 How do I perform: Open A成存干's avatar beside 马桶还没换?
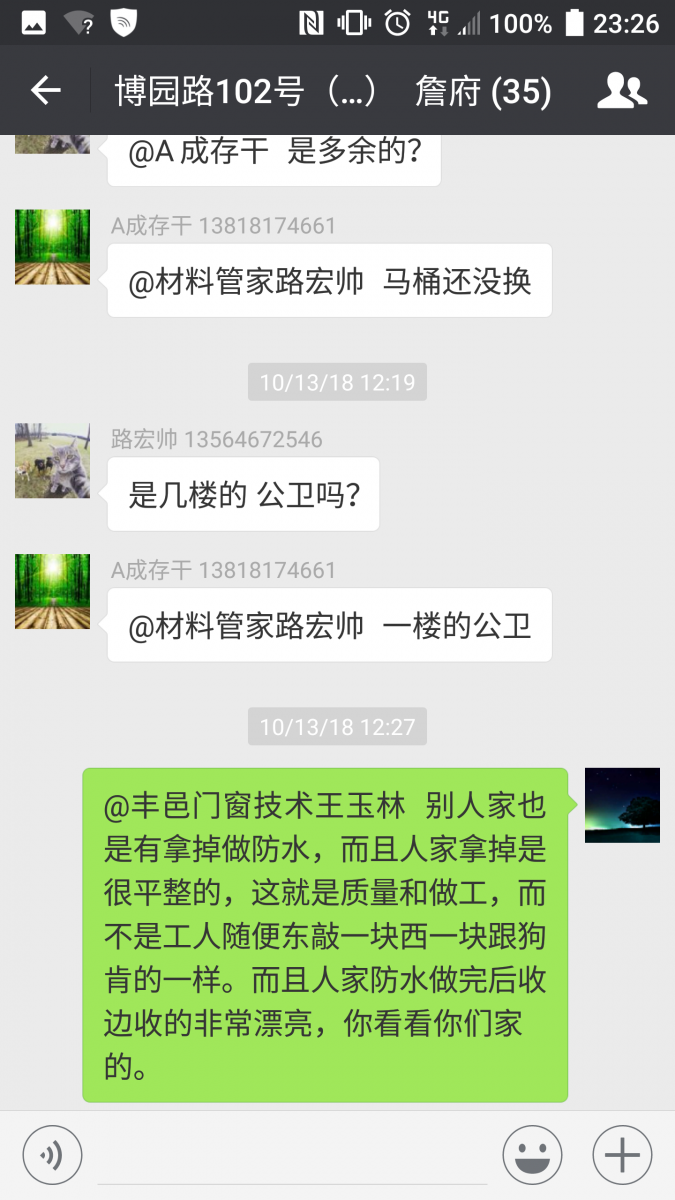52,247
